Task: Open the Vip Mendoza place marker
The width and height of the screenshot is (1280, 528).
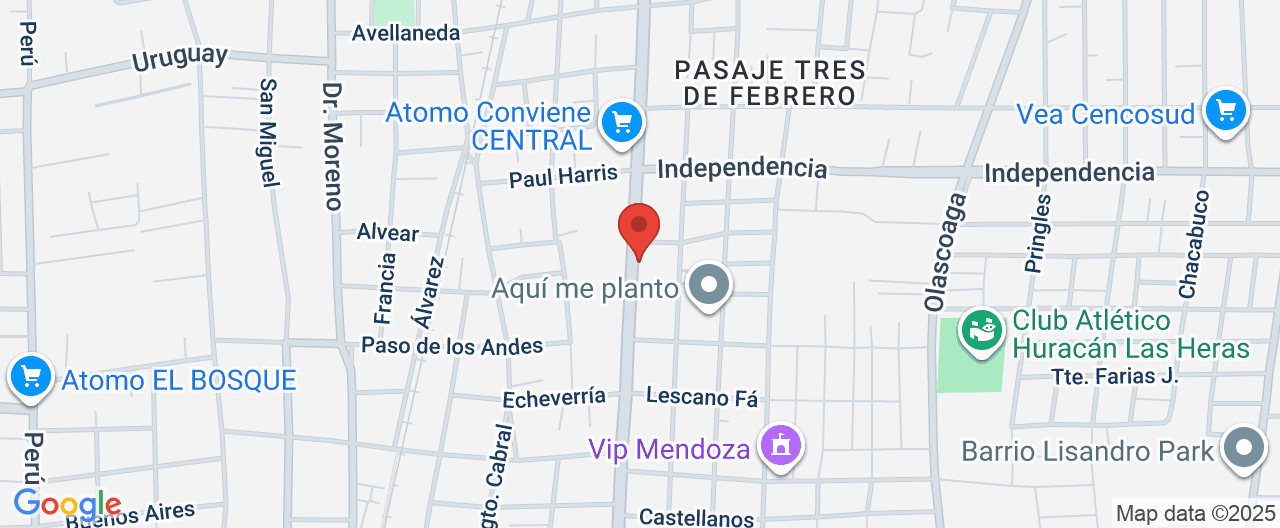Action: coord(780,445)
